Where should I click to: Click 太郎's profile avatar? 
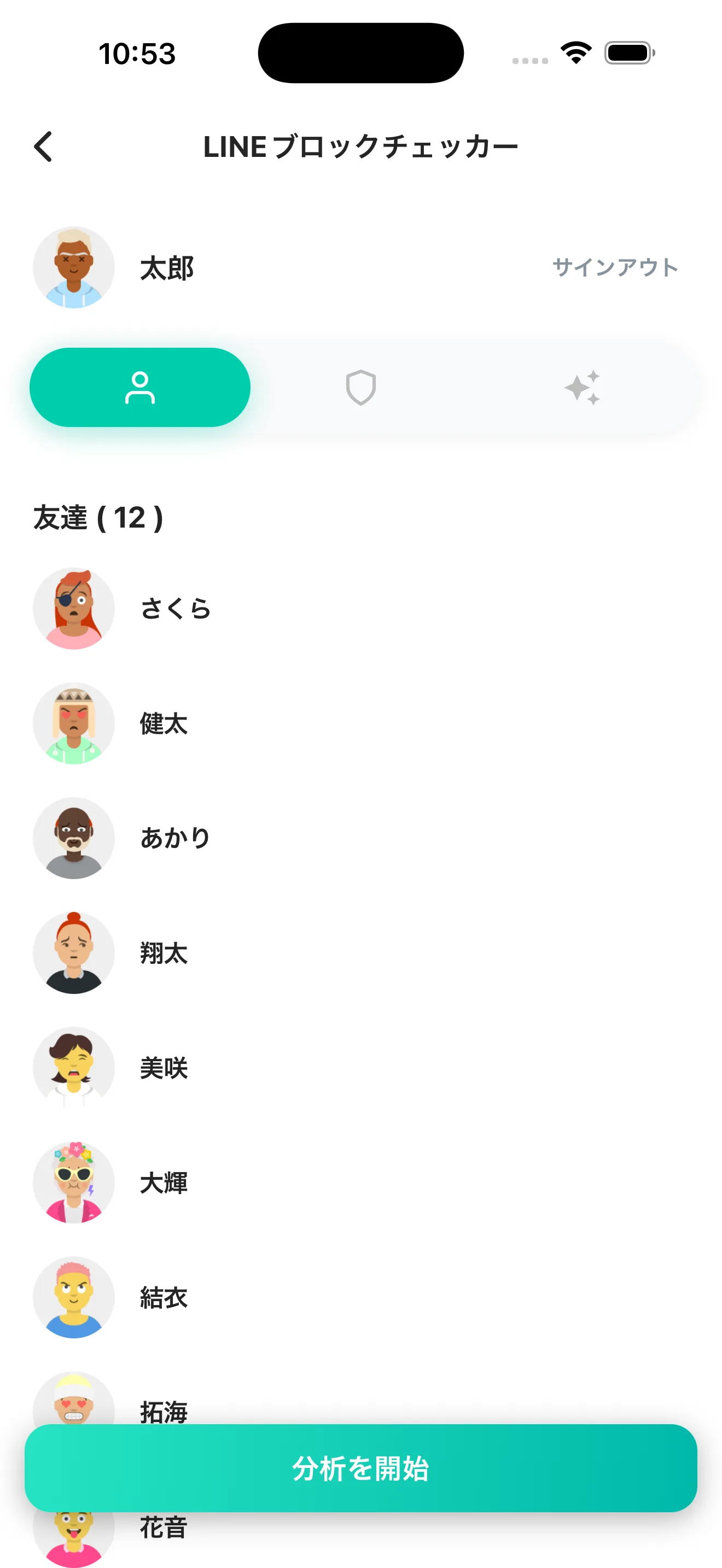74,267
